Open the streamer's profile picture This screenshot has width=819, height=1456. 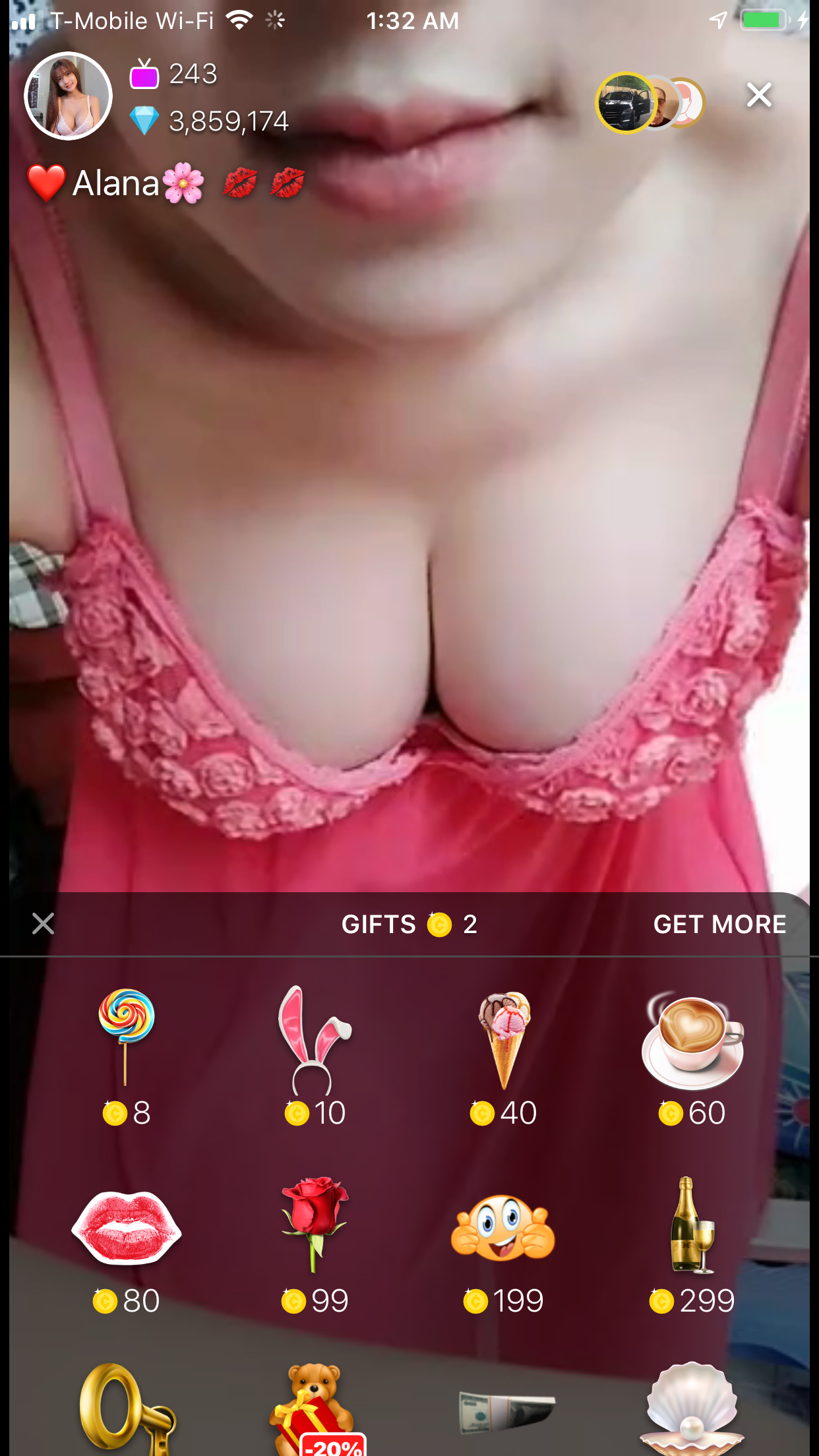[69, 96]
